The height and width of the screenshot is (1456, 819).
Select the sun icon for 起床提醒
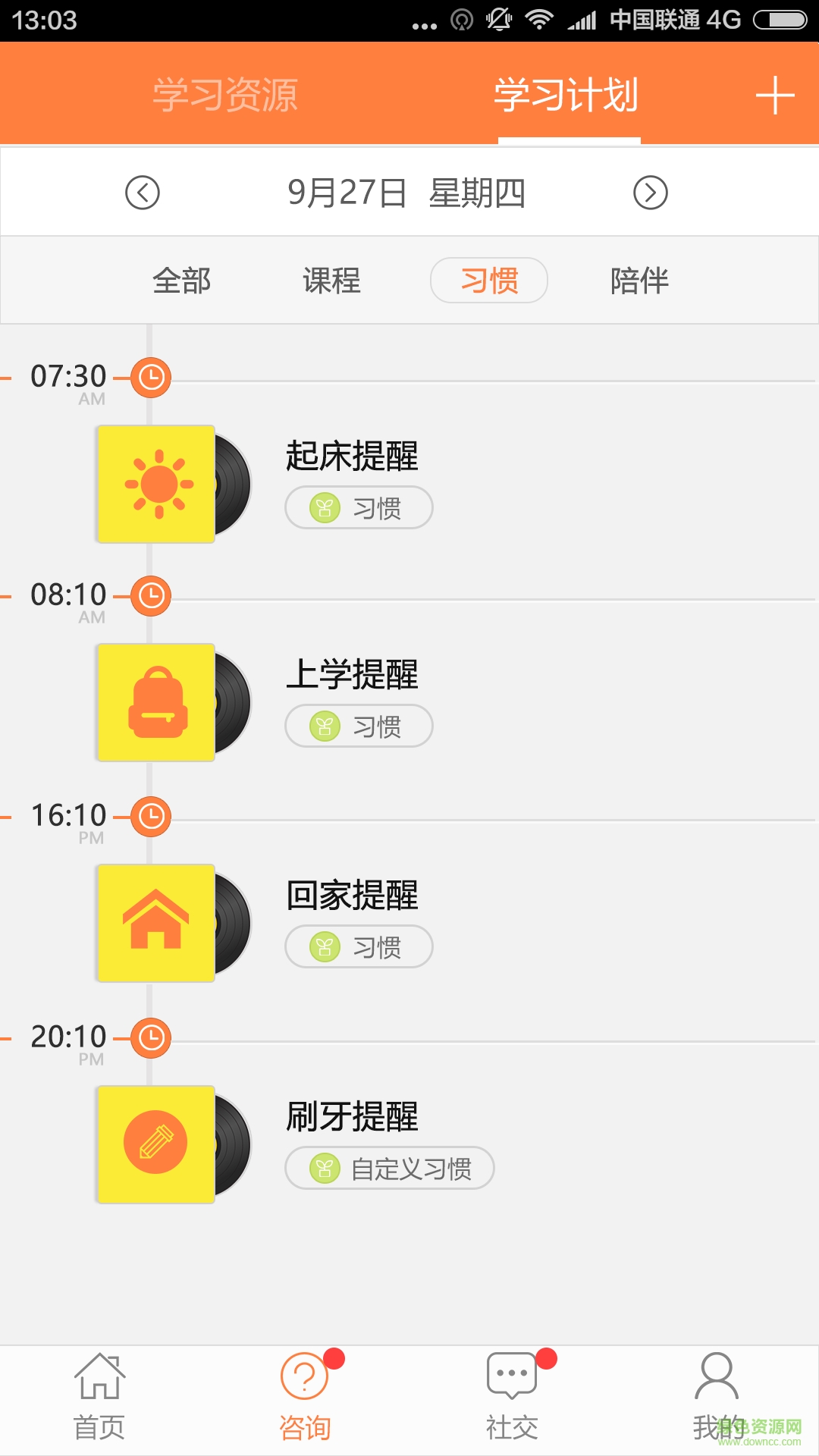click(x=155, y=482)
